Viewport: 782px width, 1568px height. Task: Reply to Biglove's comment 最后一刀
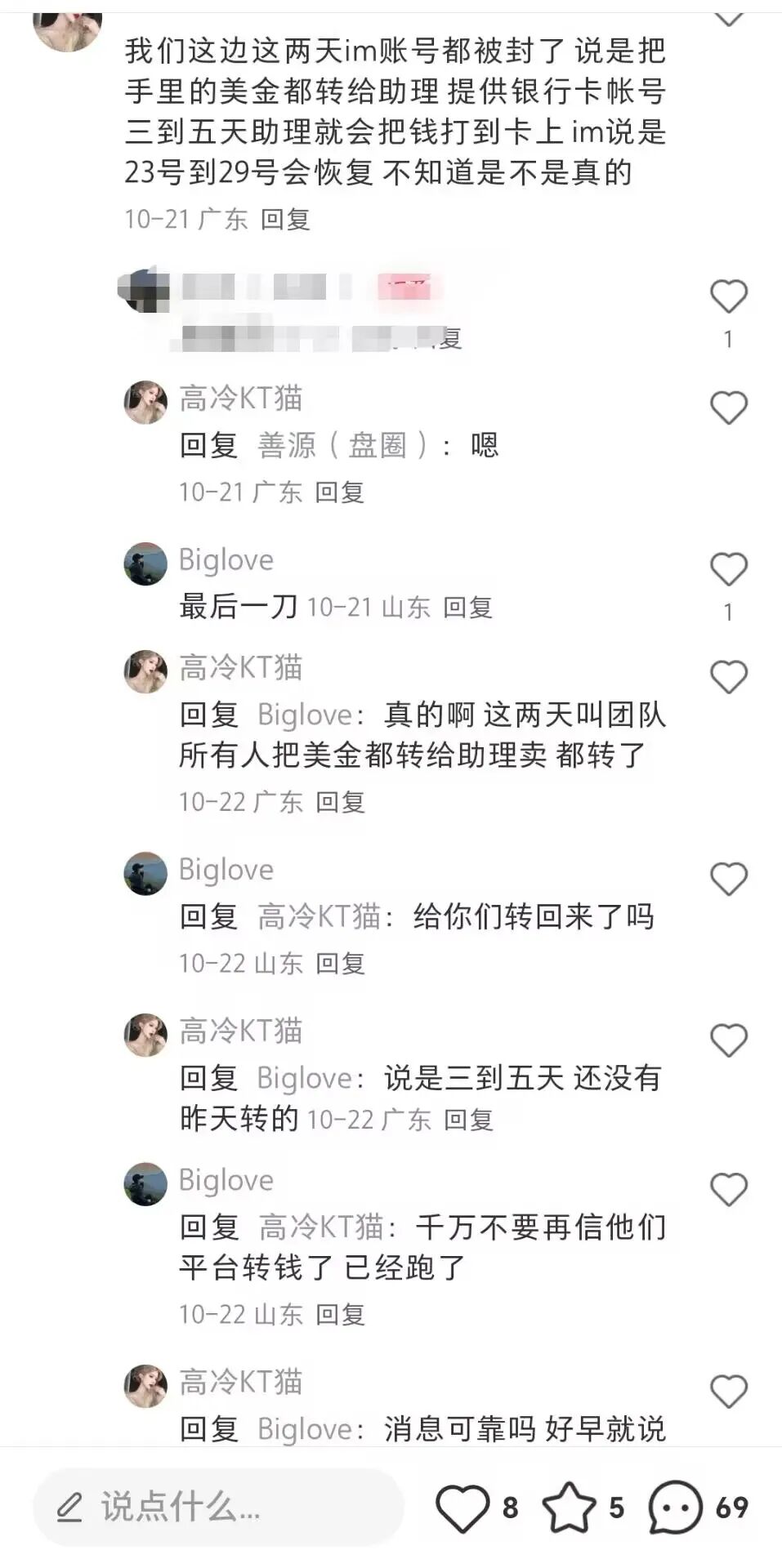tap(467, 608)
